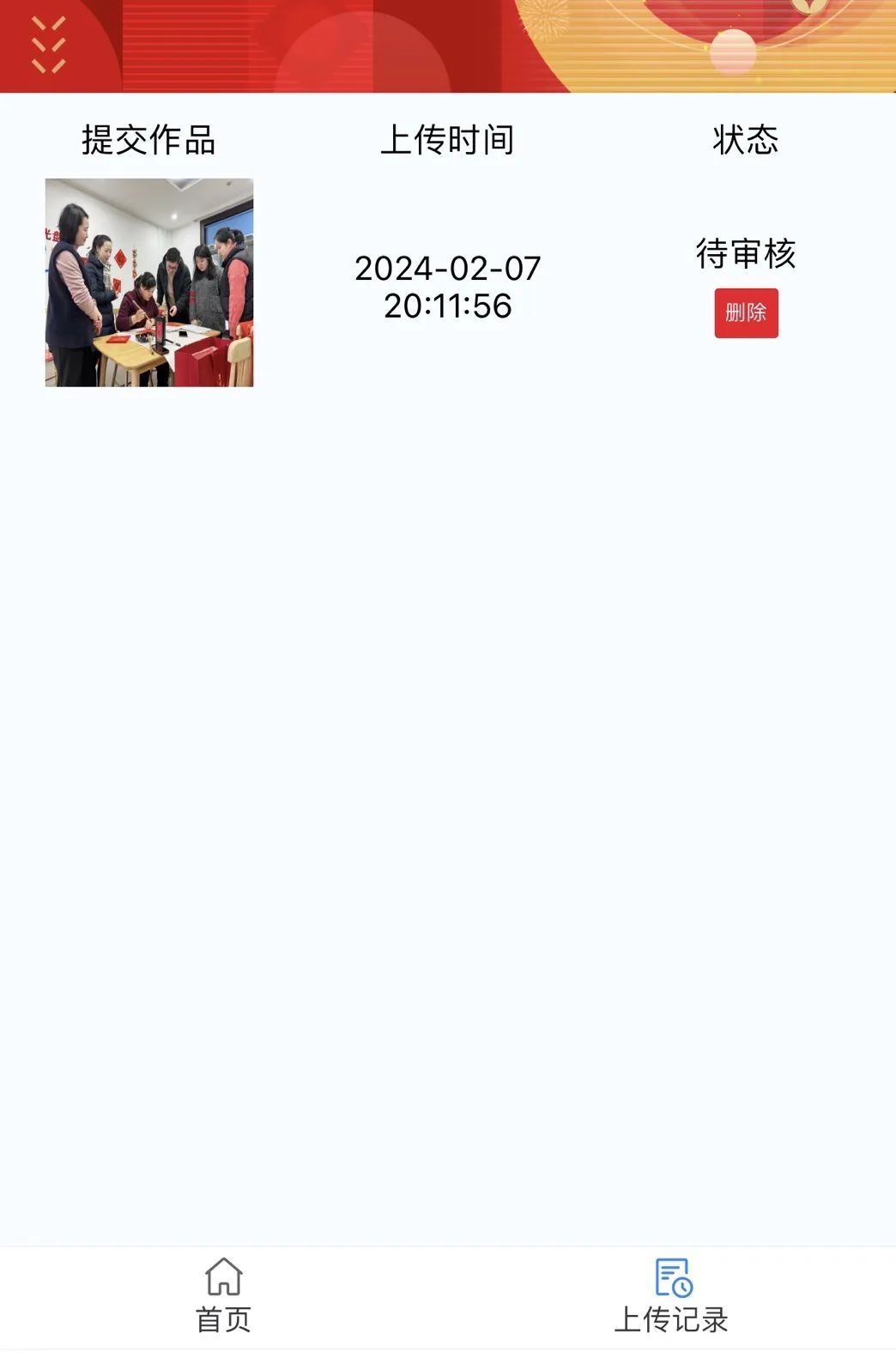Tap the red festive banner at the top
The width and height of the screenshot is (896, 1370).
click(x=448, y=45)
